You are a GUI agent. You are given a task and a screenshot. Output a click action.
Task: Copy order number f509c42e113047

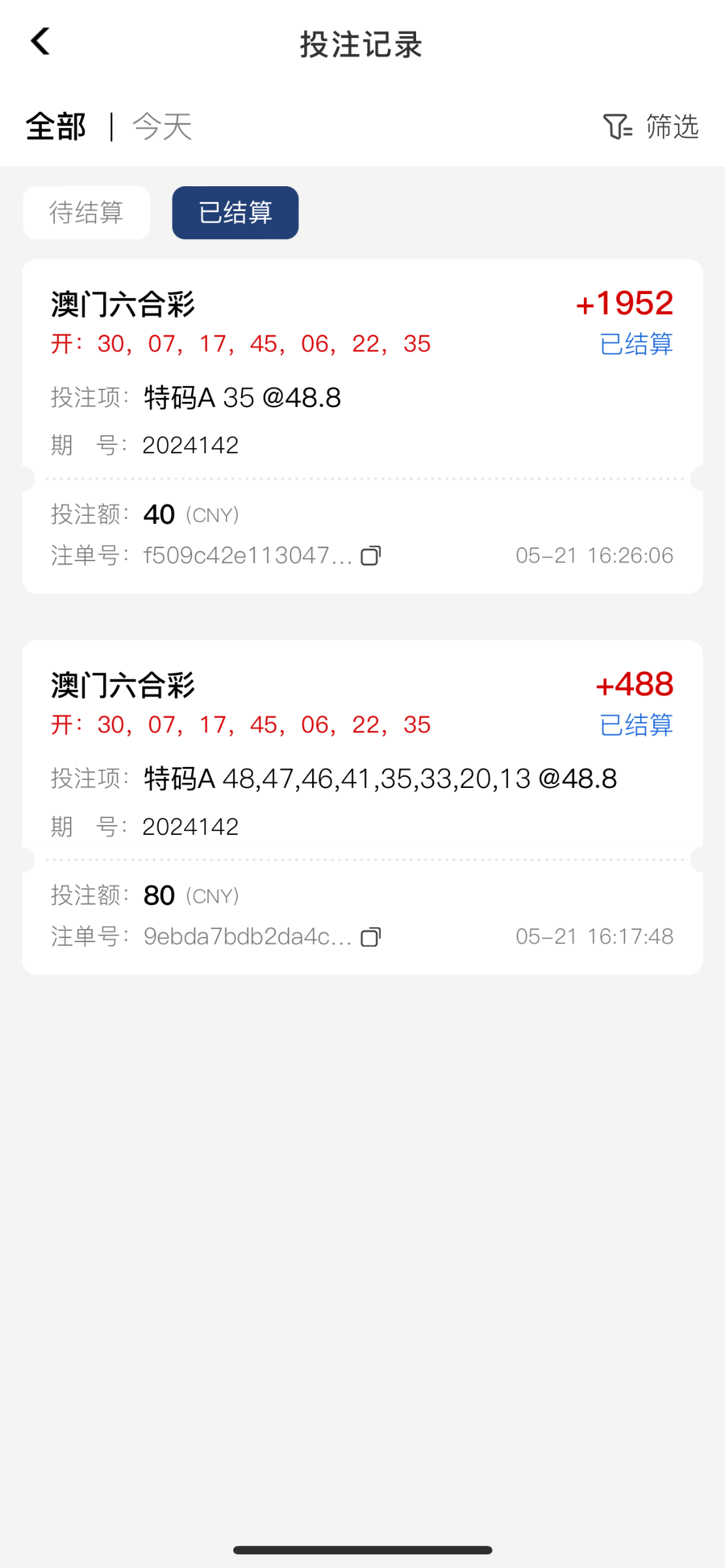pos(371,556)
